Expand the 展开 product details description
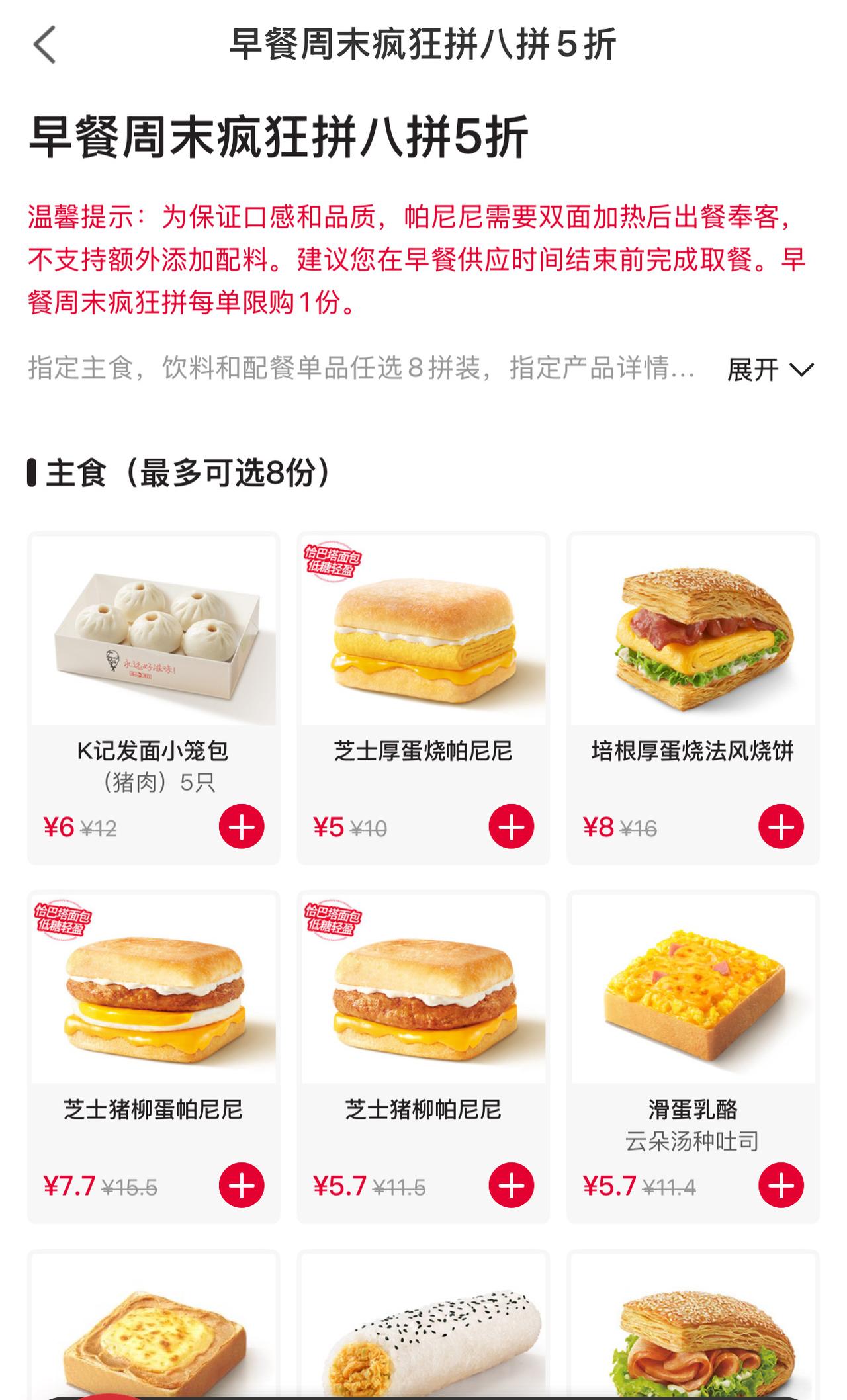 [x=770, y=370]
